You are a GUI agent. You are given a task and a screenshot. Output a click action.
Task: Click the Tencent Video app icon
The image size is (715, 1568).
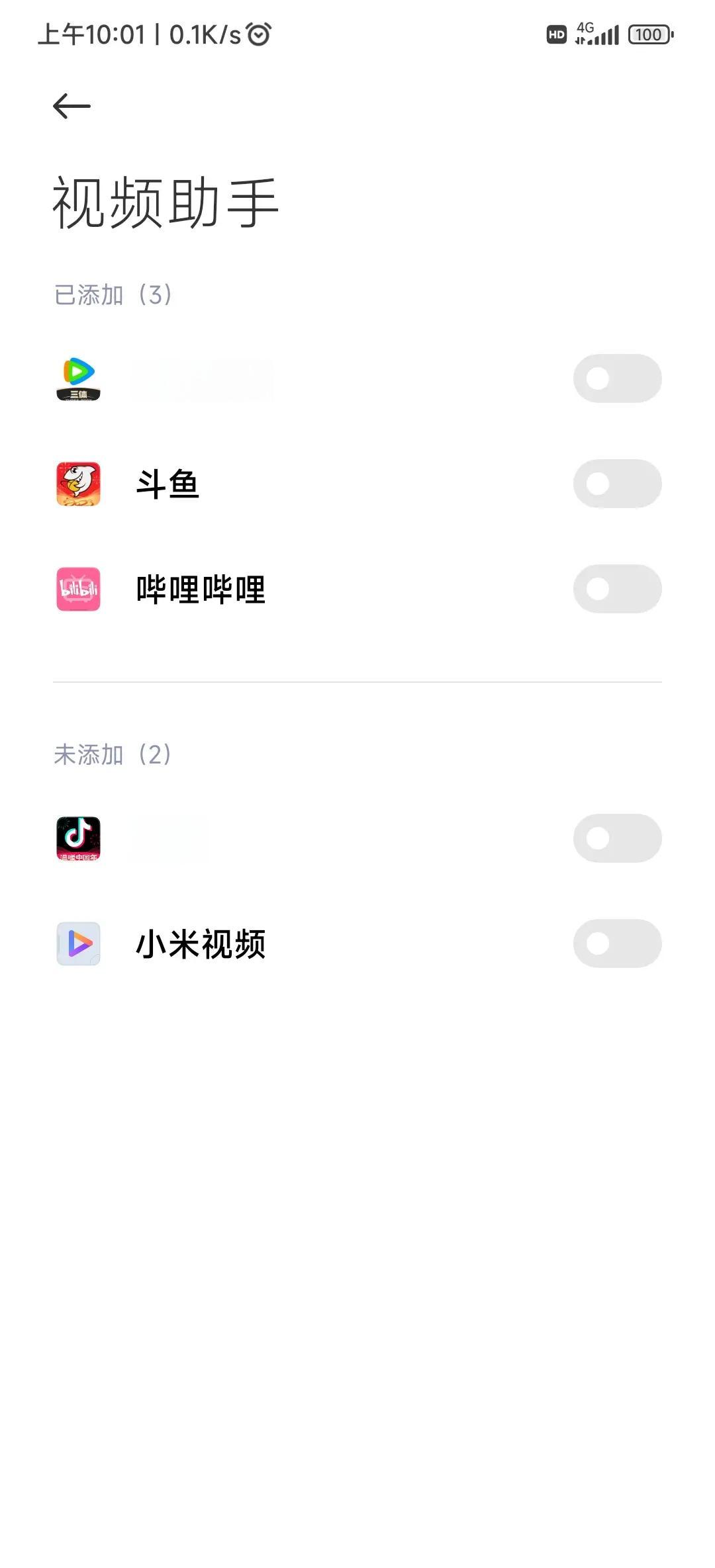point(77,378)
